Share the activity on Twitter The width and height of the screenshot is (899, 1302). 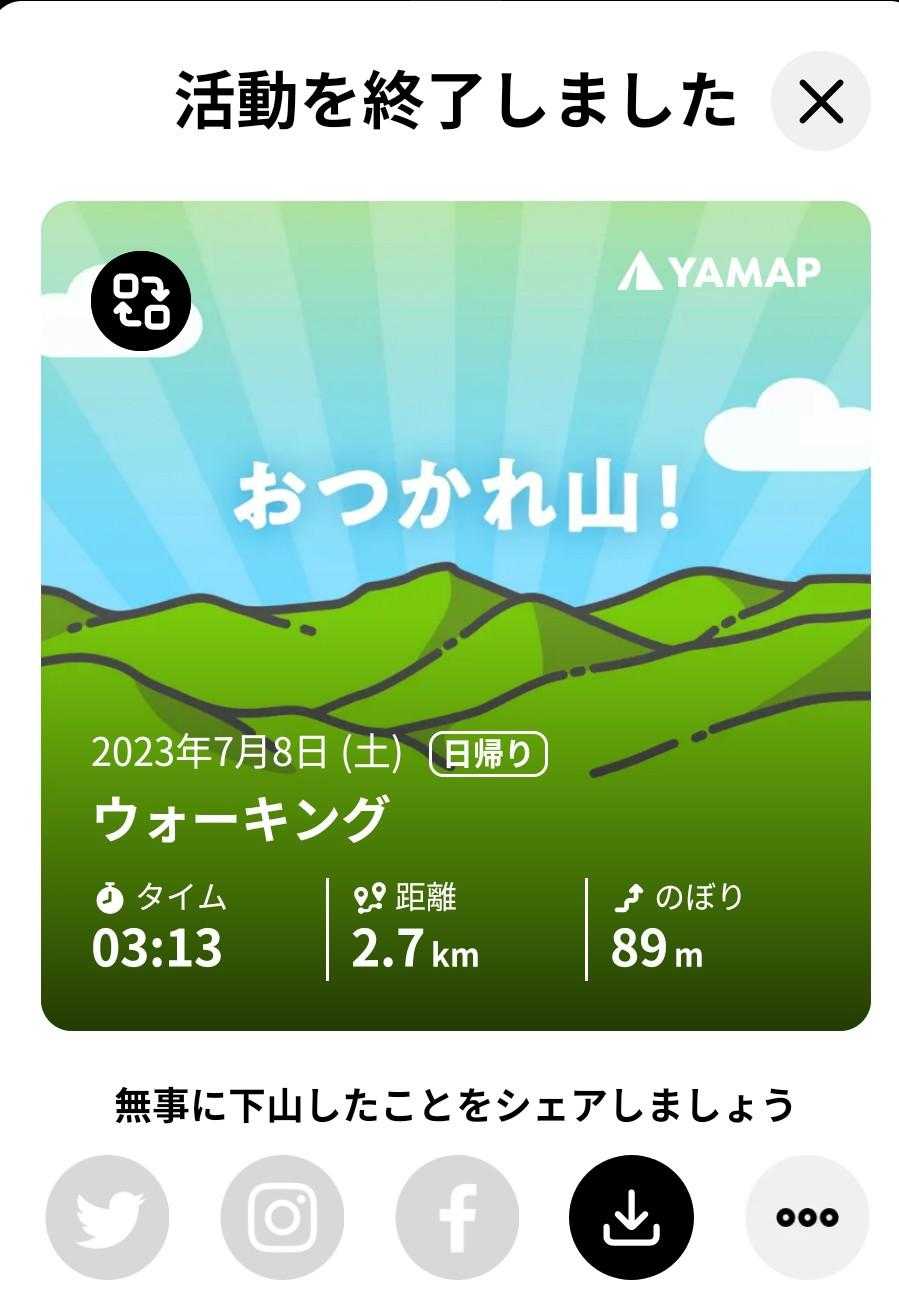(x=107, y=1217)
